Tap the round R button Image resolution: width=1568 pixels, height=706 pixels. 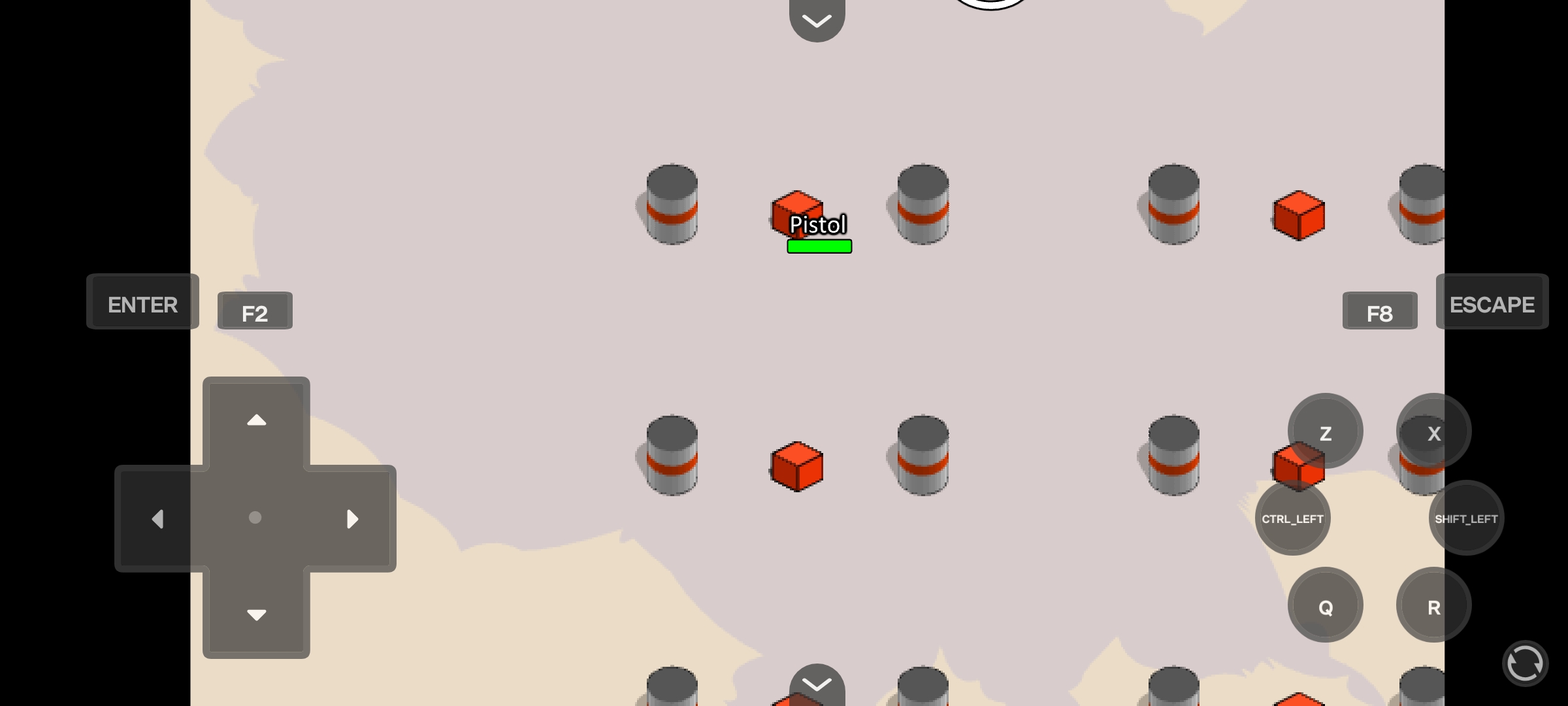1434,605
